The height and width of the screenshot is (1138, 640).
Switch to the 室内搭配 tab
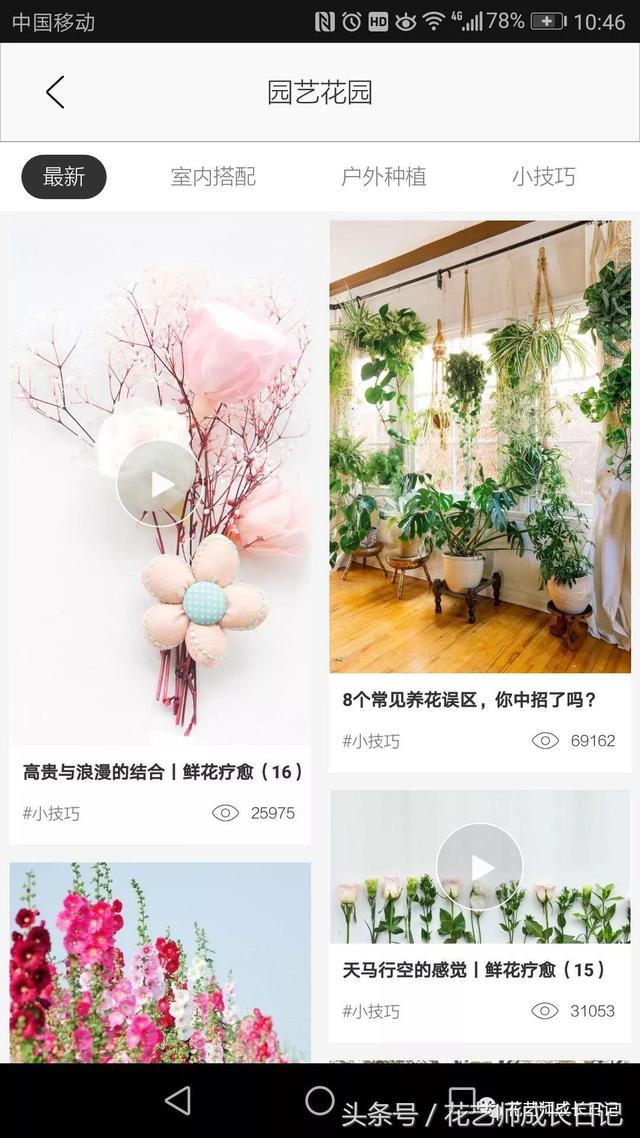(x=213, y=177)
